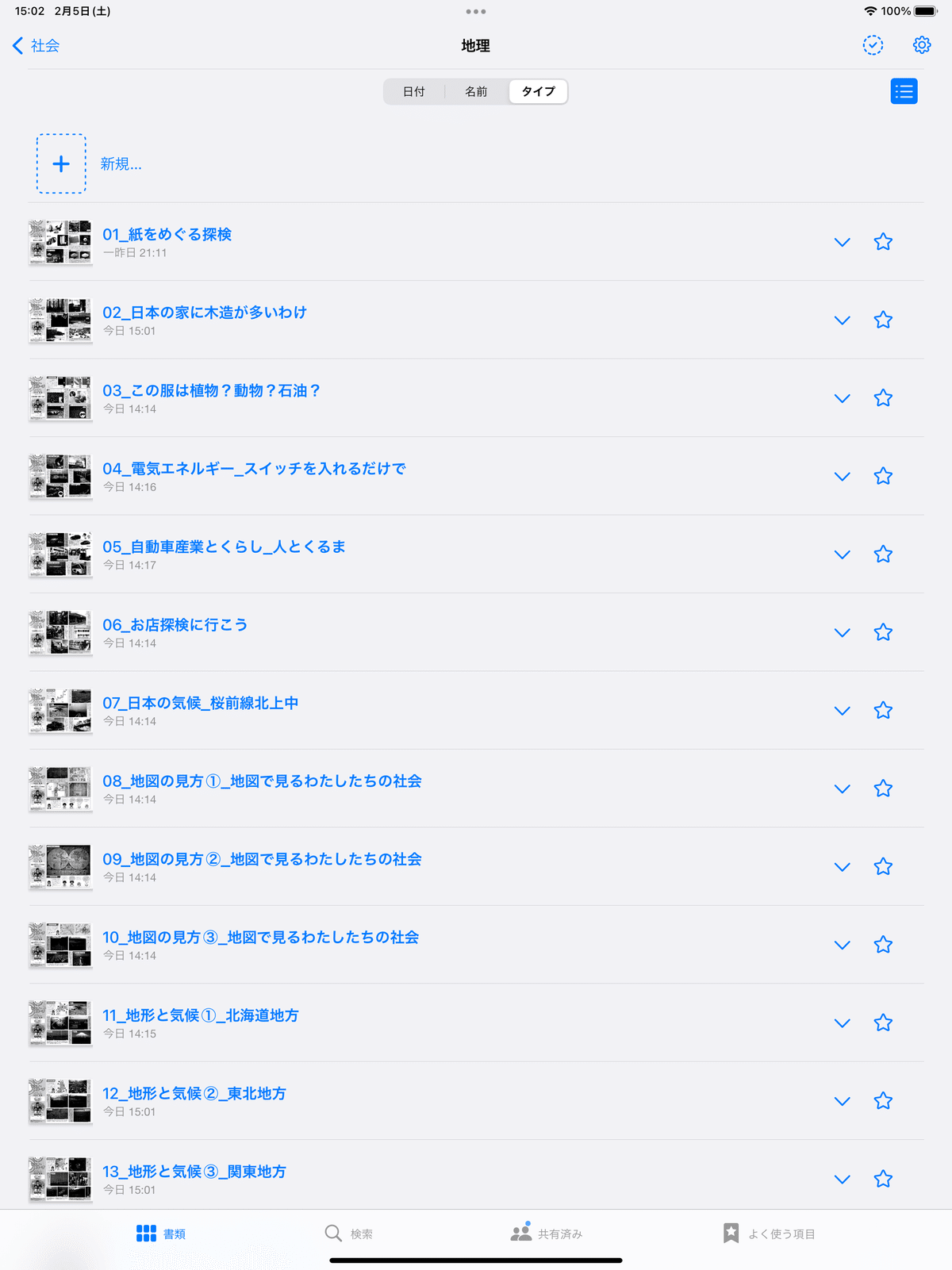Viewport: 952px width, 1270px height.
Task: Create a new document with 新規
Action: tap(62, 164)
